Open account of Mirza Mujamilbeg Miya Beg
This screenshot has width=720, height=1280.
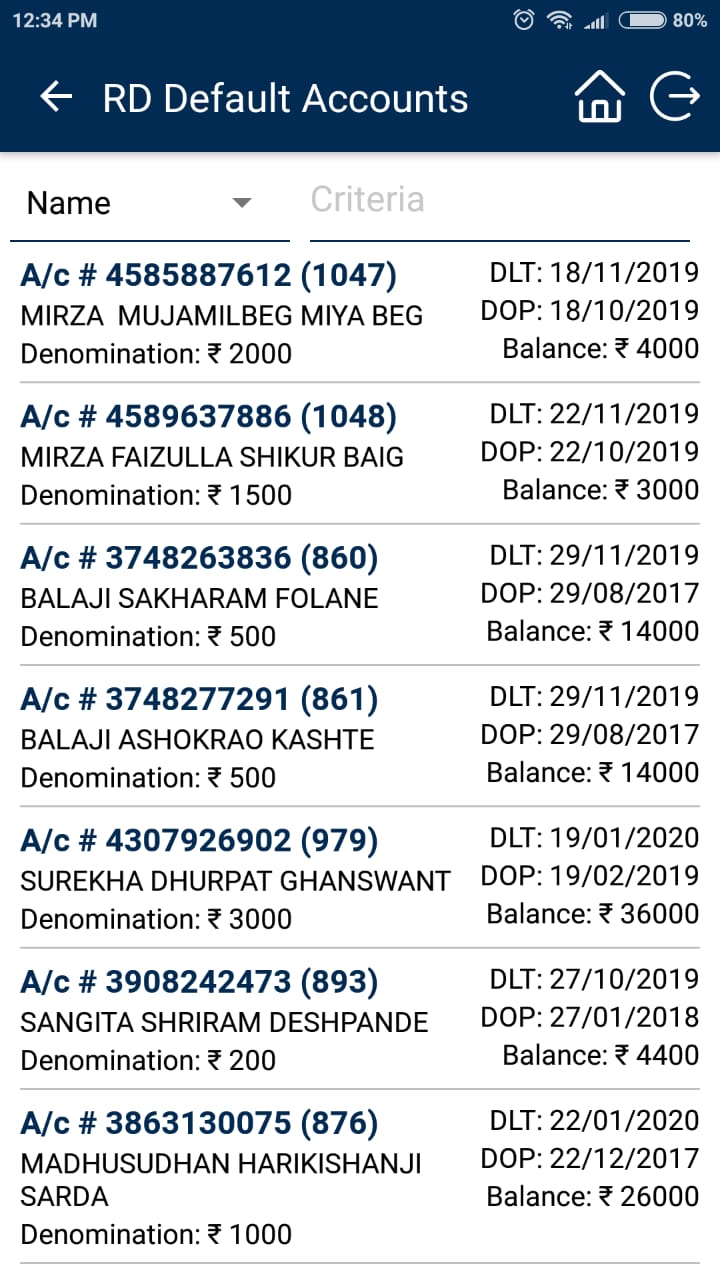(360, 313)
